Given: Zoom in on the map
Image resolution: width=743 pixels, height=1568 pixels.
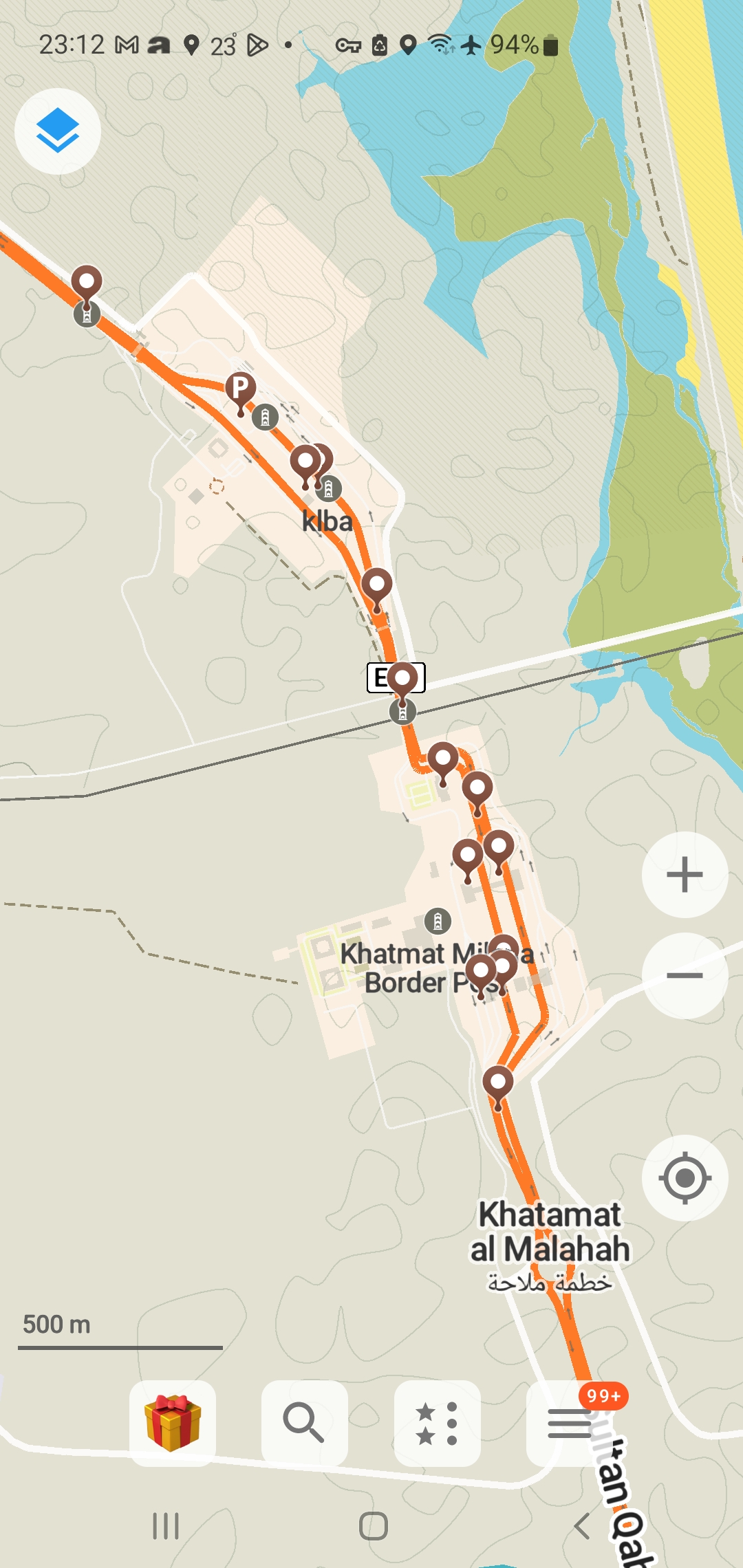Looking at the screenshot, I should coord(685,875).
